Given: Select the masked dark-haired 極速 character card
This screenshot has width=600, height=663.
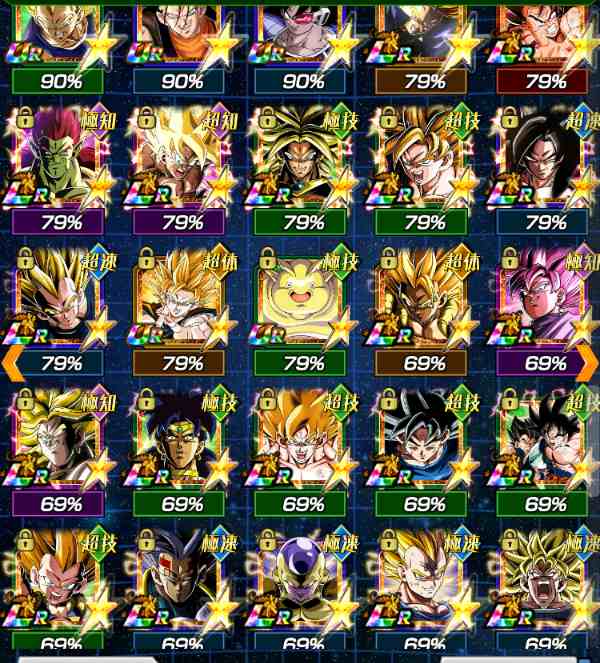Looking at the screenshot, I should point(180,577).
